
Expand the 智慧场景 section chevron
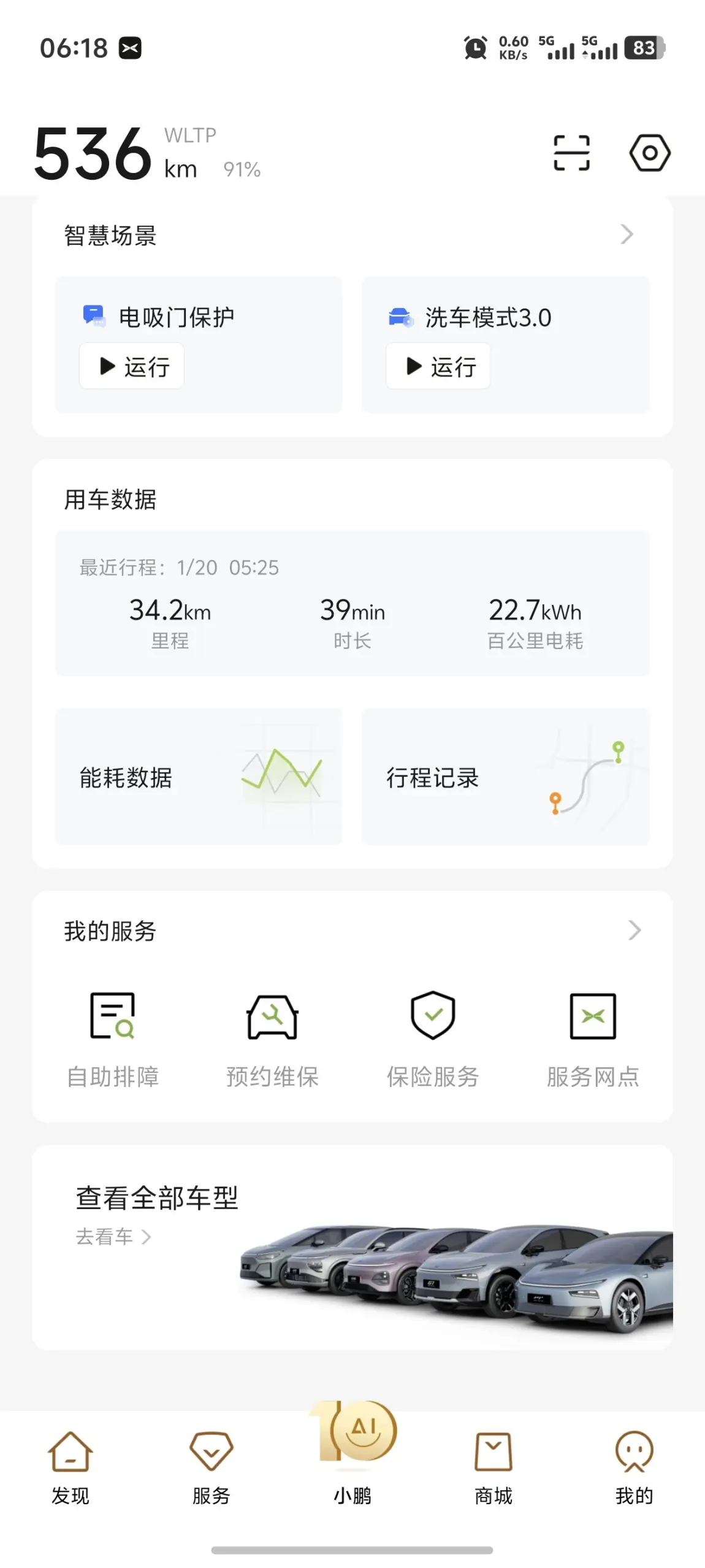(627, 234)
